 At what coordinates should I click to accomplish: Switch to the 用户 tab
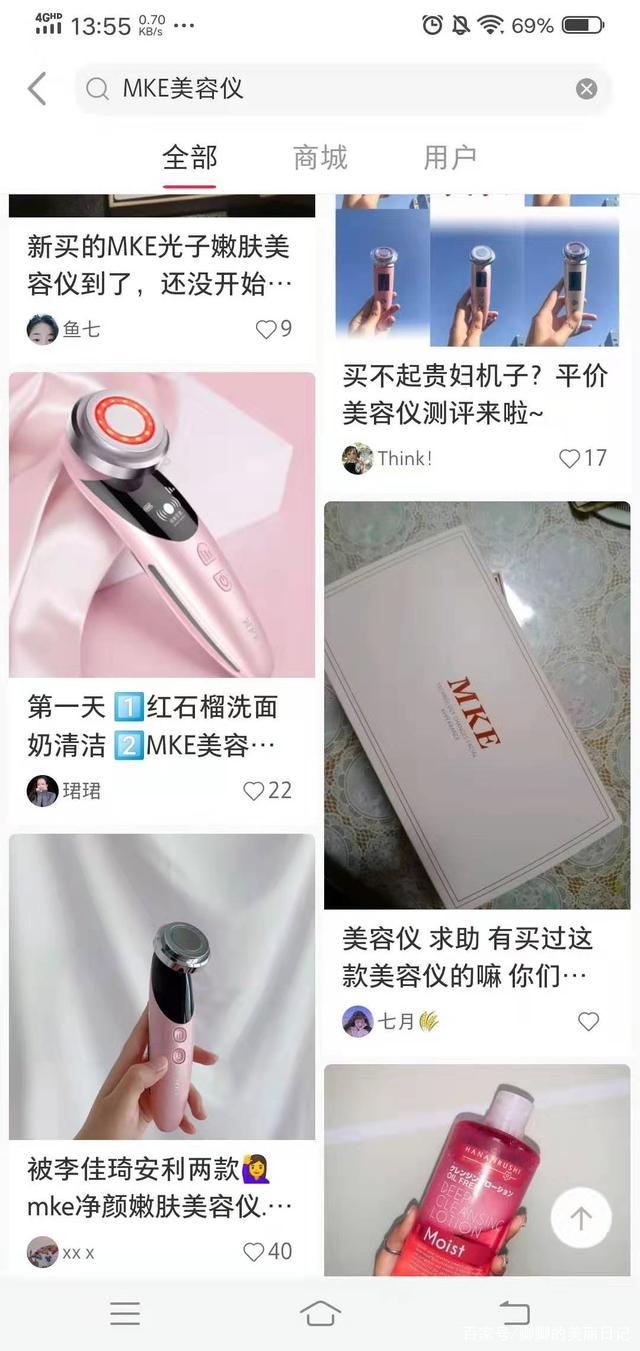point(450,158)
